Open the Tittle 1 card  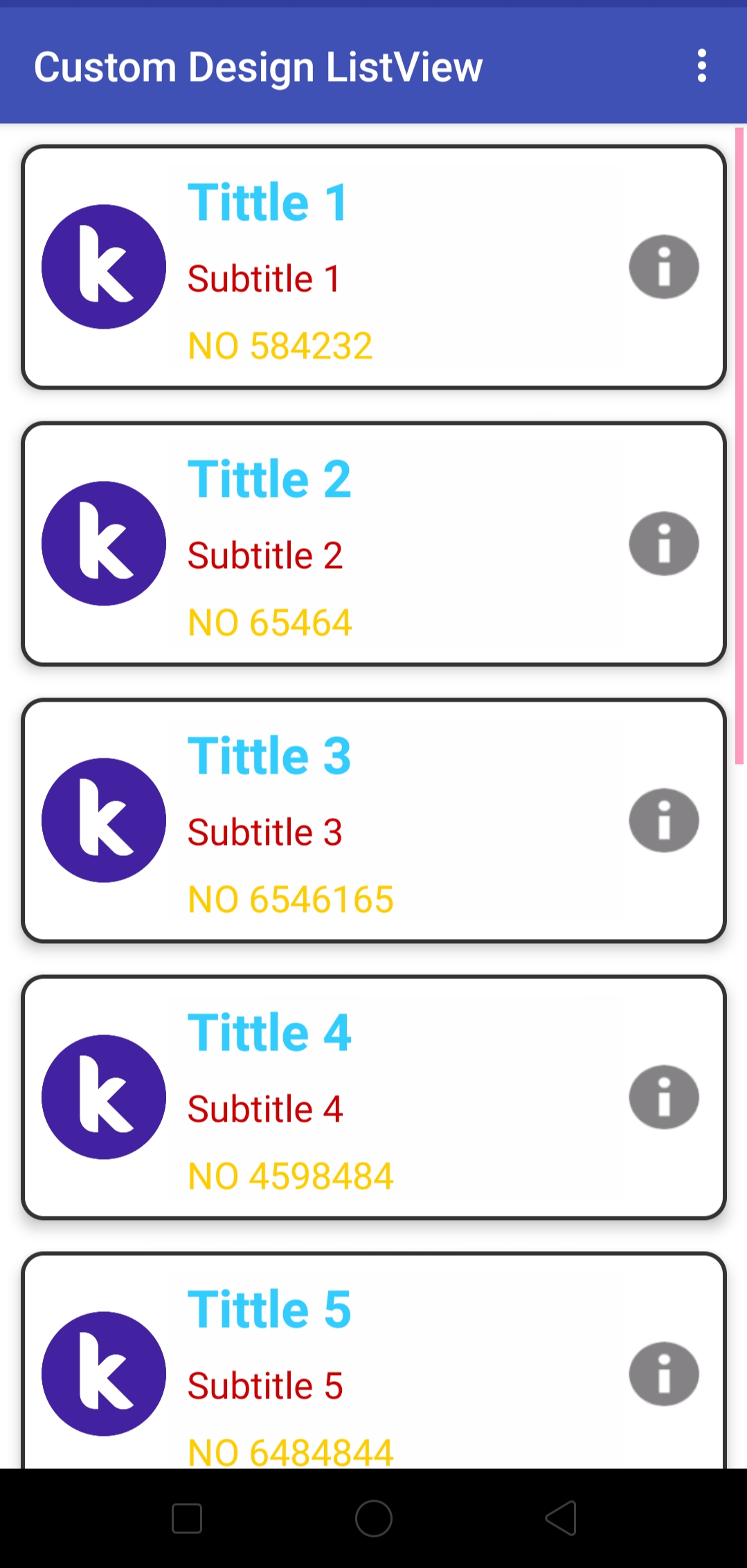click(374, 267)
